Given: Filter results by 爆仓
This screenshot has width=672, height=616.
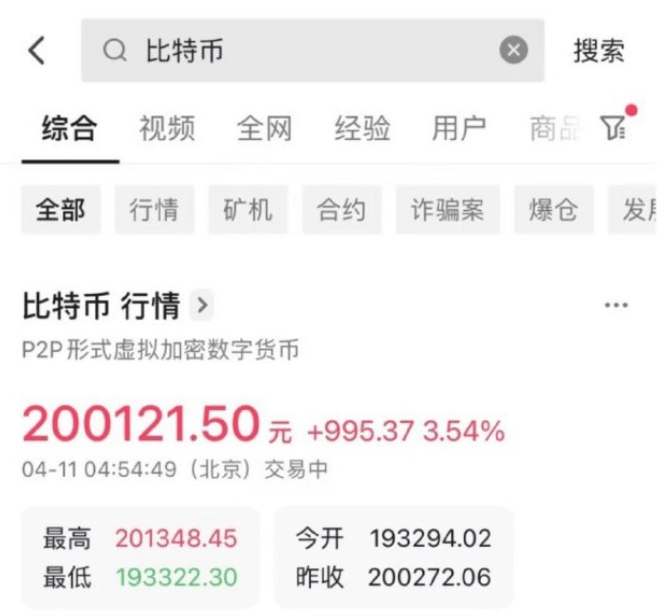Looking at the screenshot, I should pos(553,210).
